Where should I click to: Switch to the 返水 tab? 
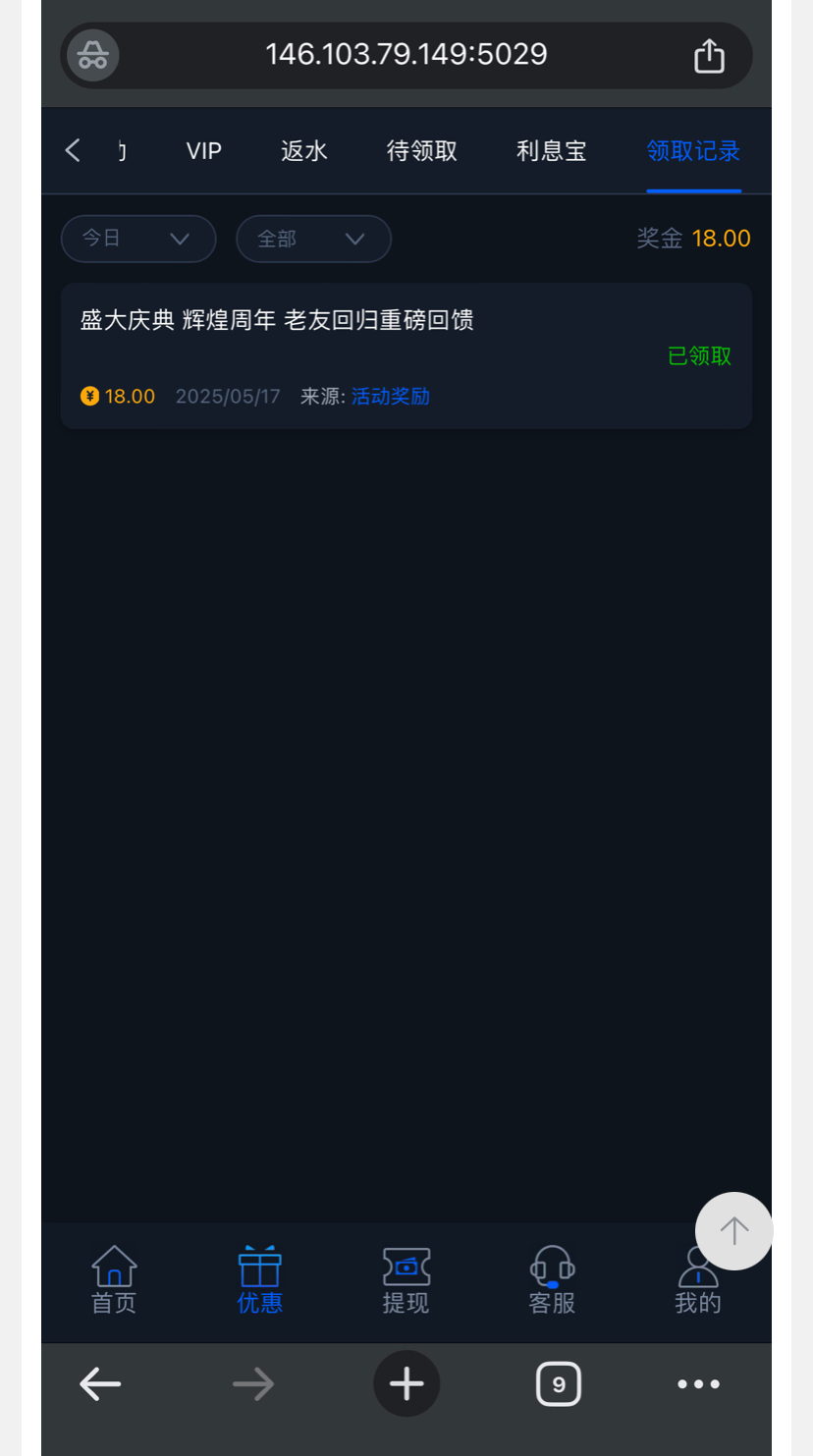[304, 151]
